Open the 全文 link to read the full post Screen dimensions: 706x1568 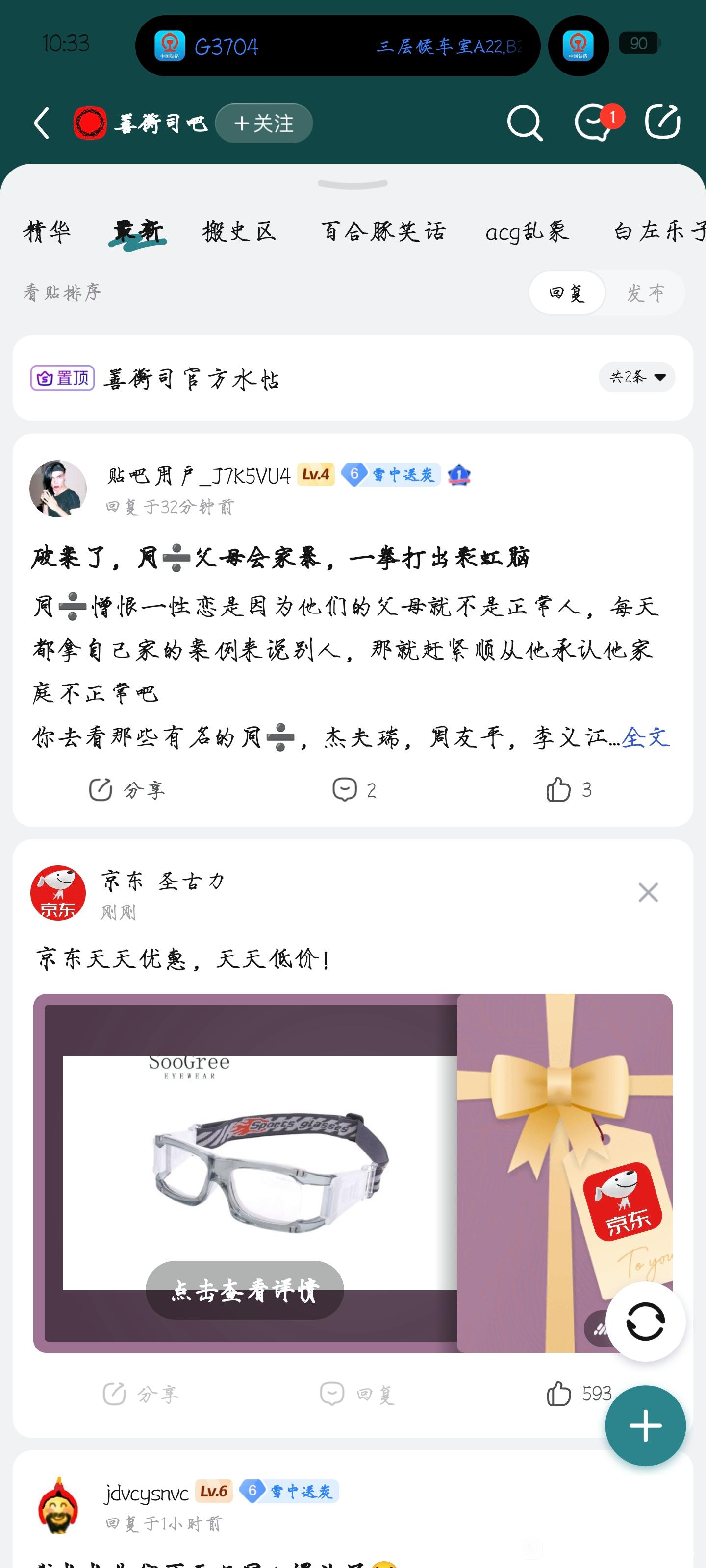point(645,738)
